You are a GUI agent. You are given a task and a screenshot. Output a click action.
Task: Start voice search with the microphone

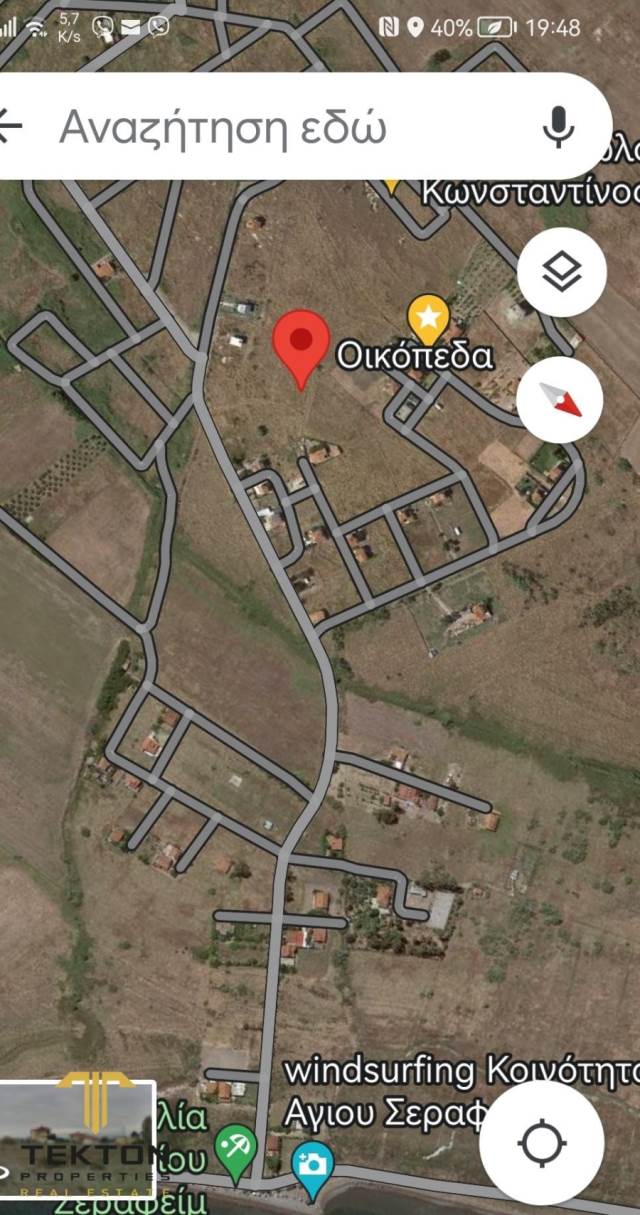(x=558, y=127)
